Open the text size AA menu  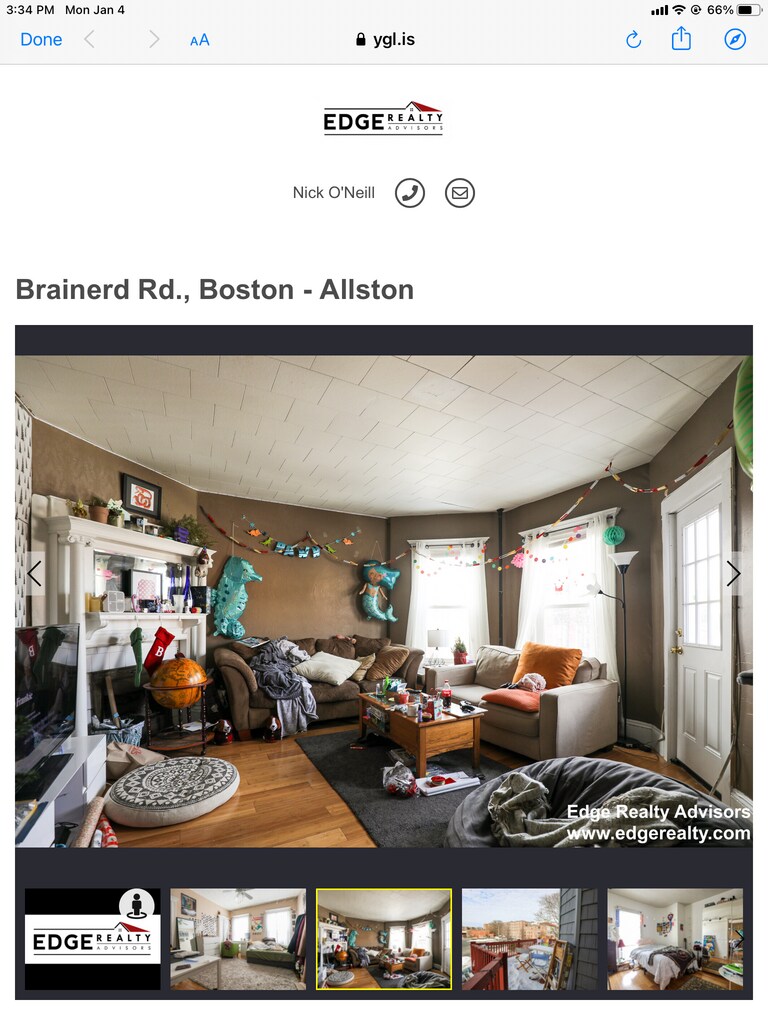point(200,40)
